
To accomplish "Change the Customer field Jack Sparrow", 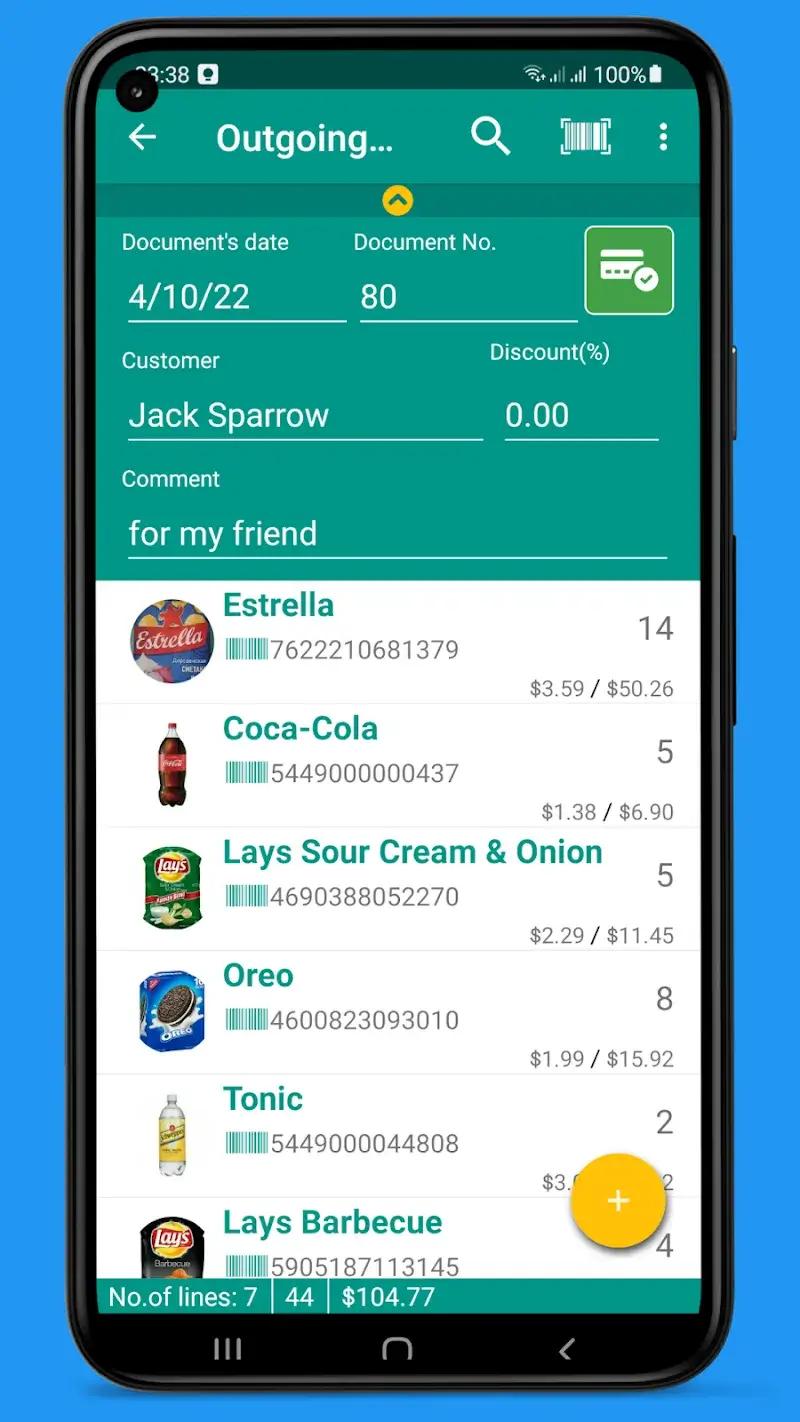I will pos(304,415).
